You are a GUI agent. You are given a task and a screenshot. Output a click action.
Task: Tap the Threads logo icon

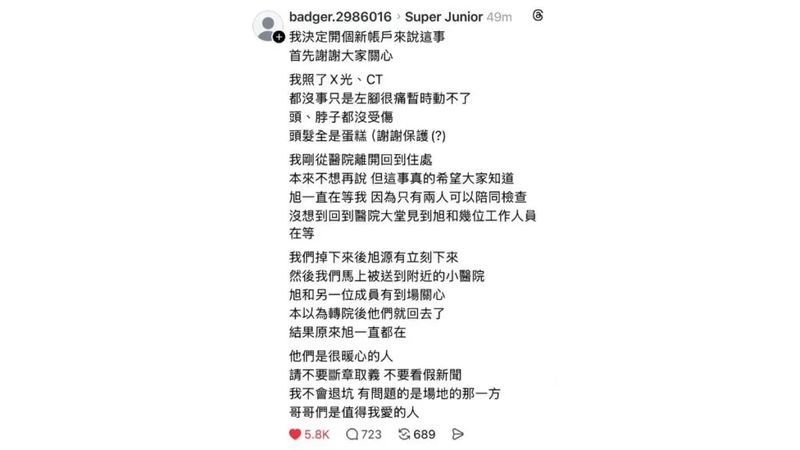pos(539,17)
